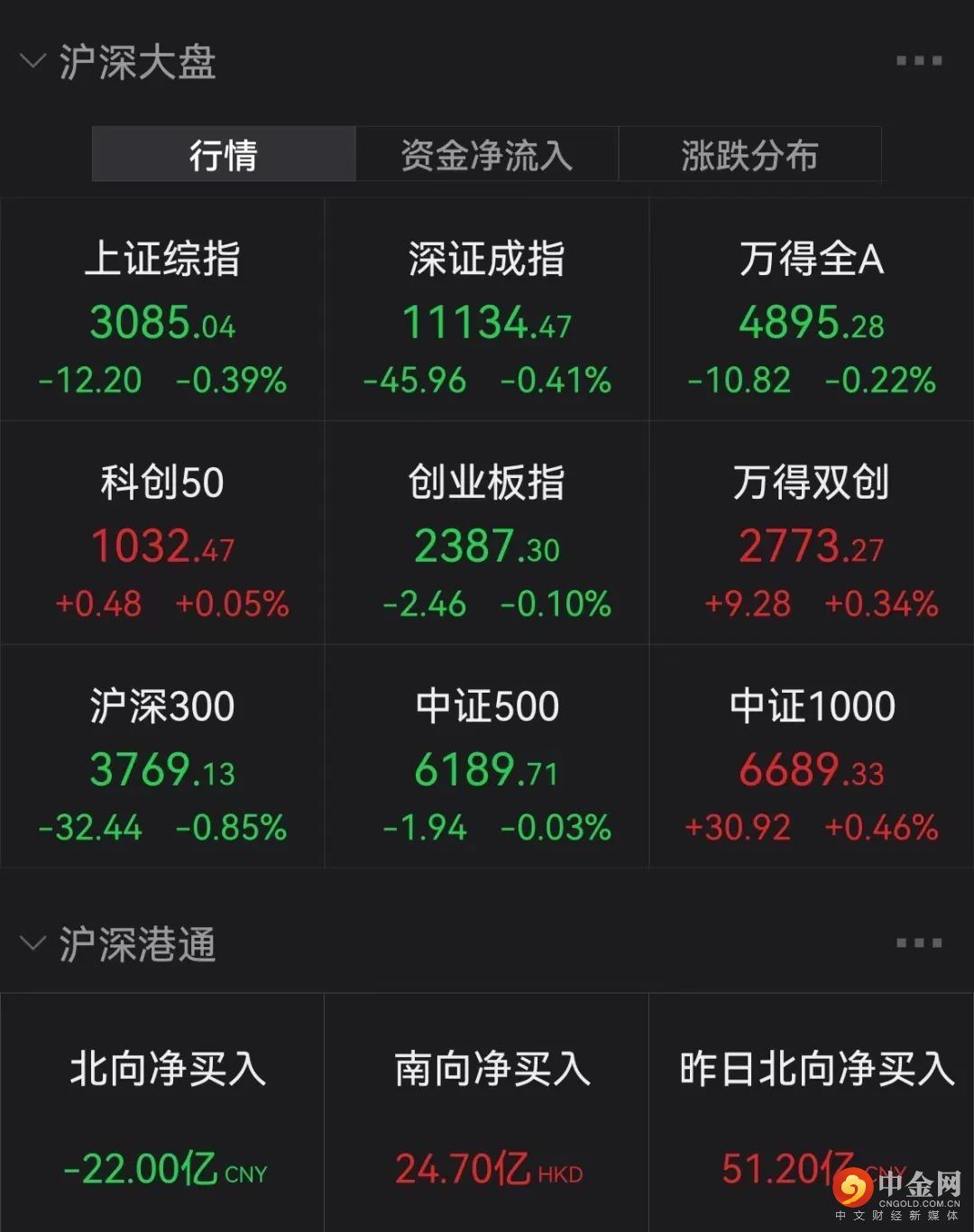974x1232 pixels.
Task: Select the 中证1000 index card
Action: point(812,758)
